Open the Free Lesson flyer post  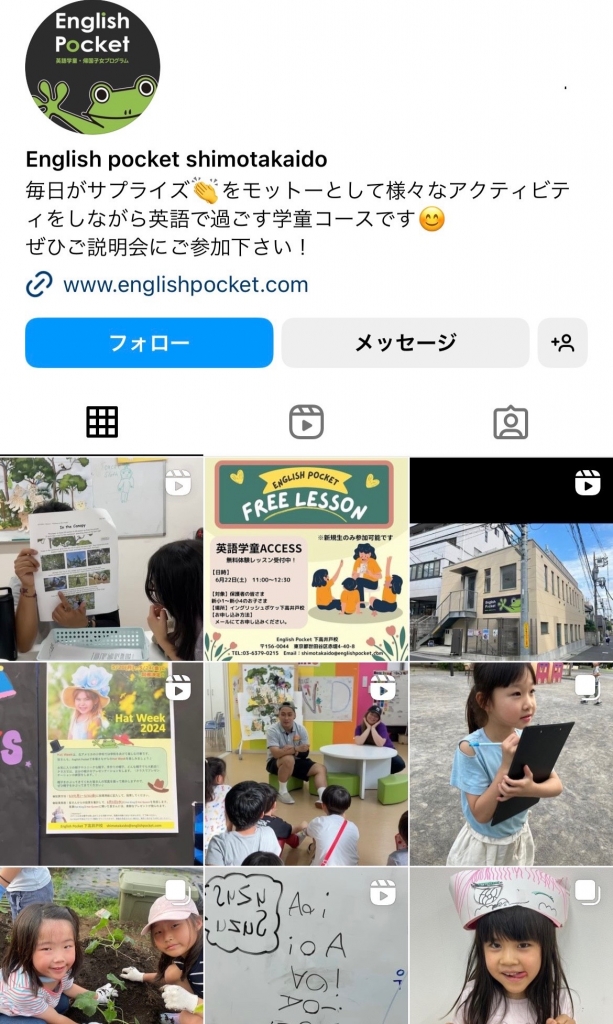coord(306,559)
